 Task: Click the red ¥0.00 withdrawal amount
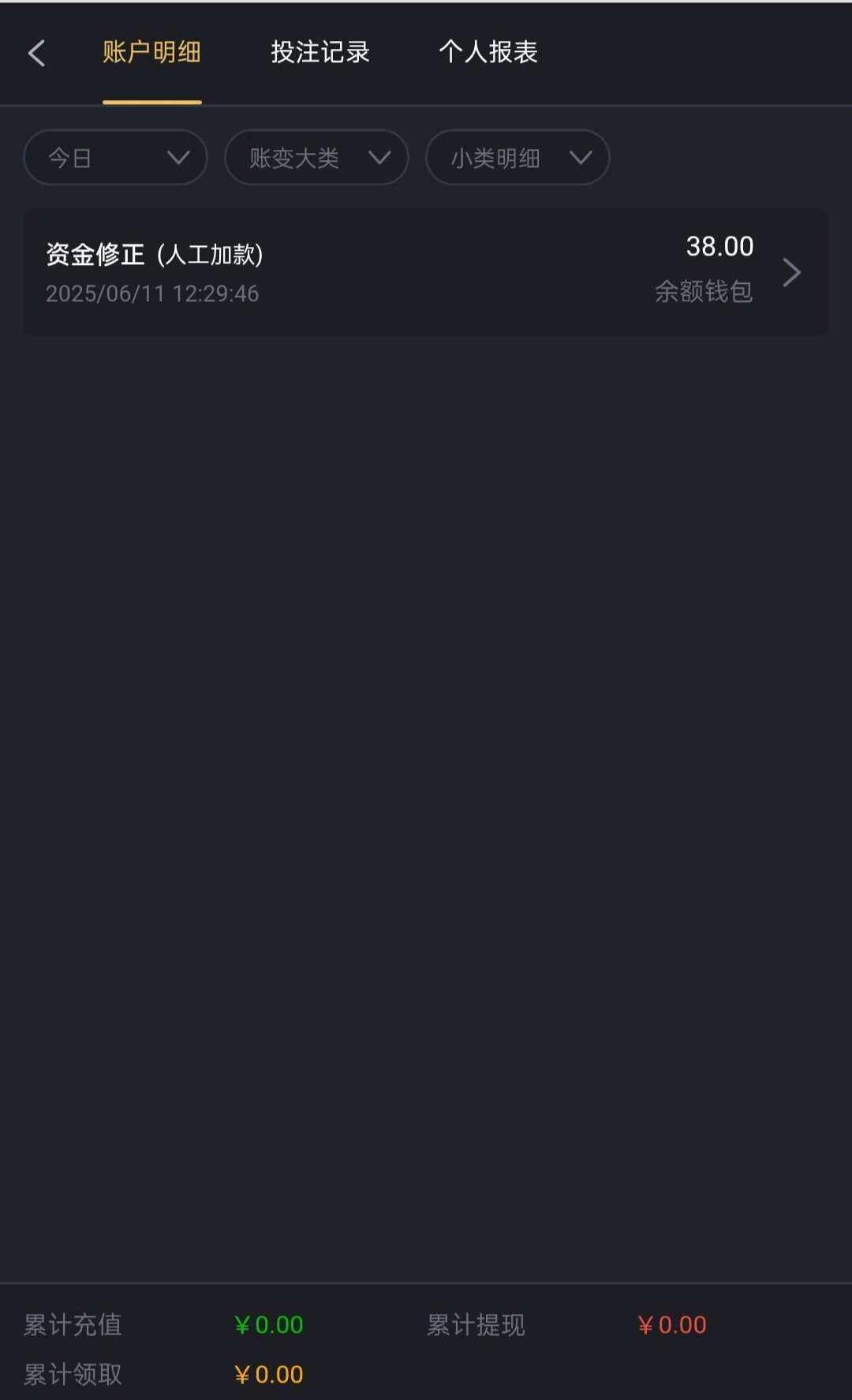pyautogui.click(x=671, y=1325)
